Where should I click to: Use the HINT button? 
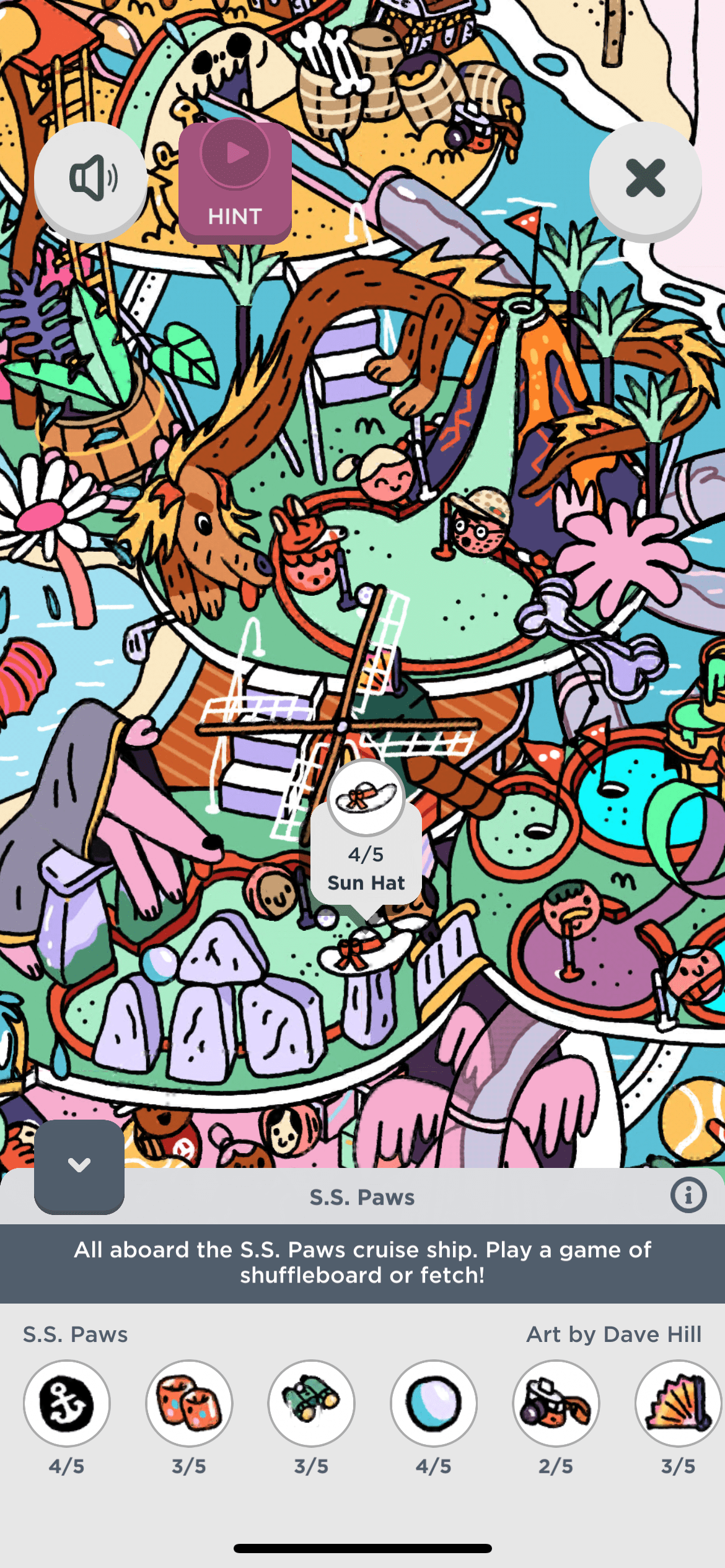tap(235, 181)
